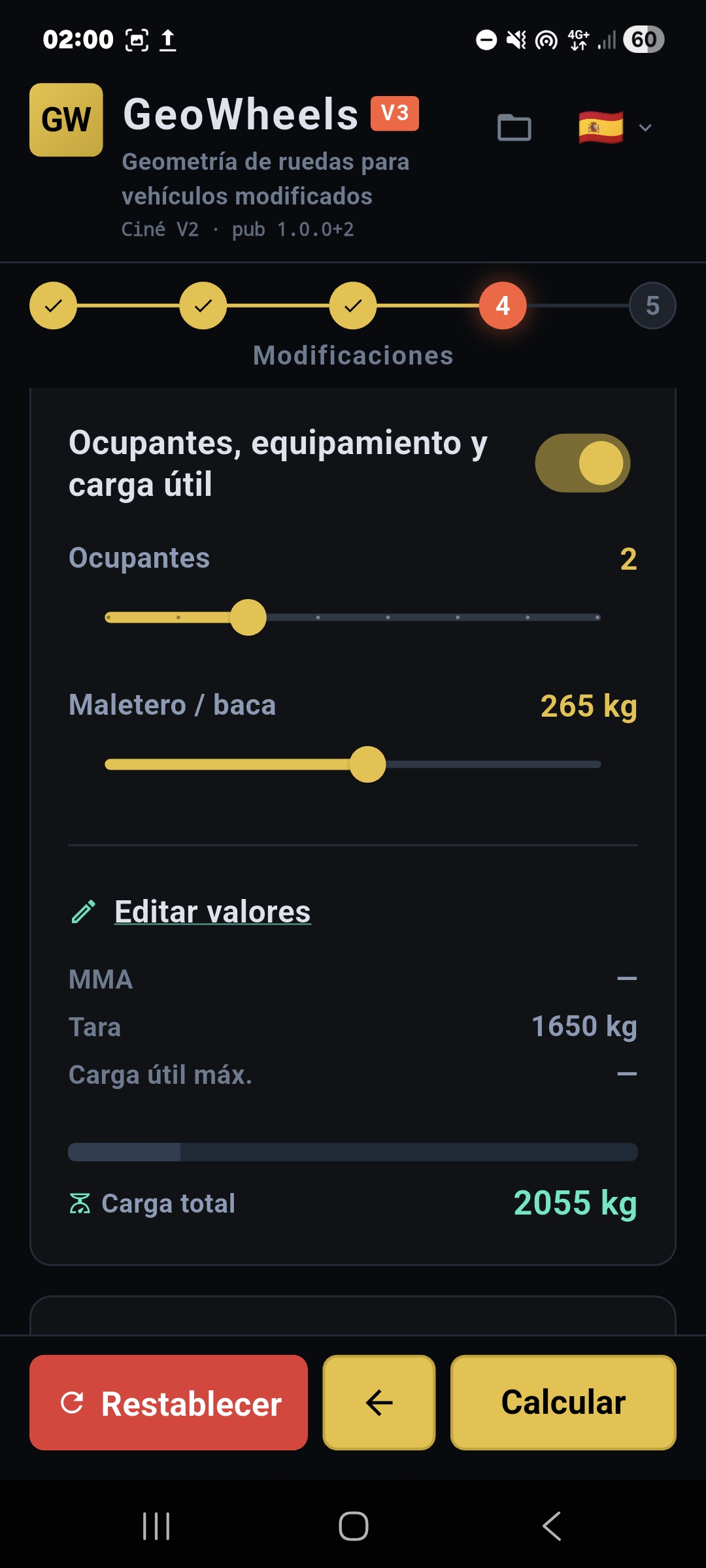Click the pencil icon next to Editar valores
Viewport: 706px width, 1568px height.
82,912
